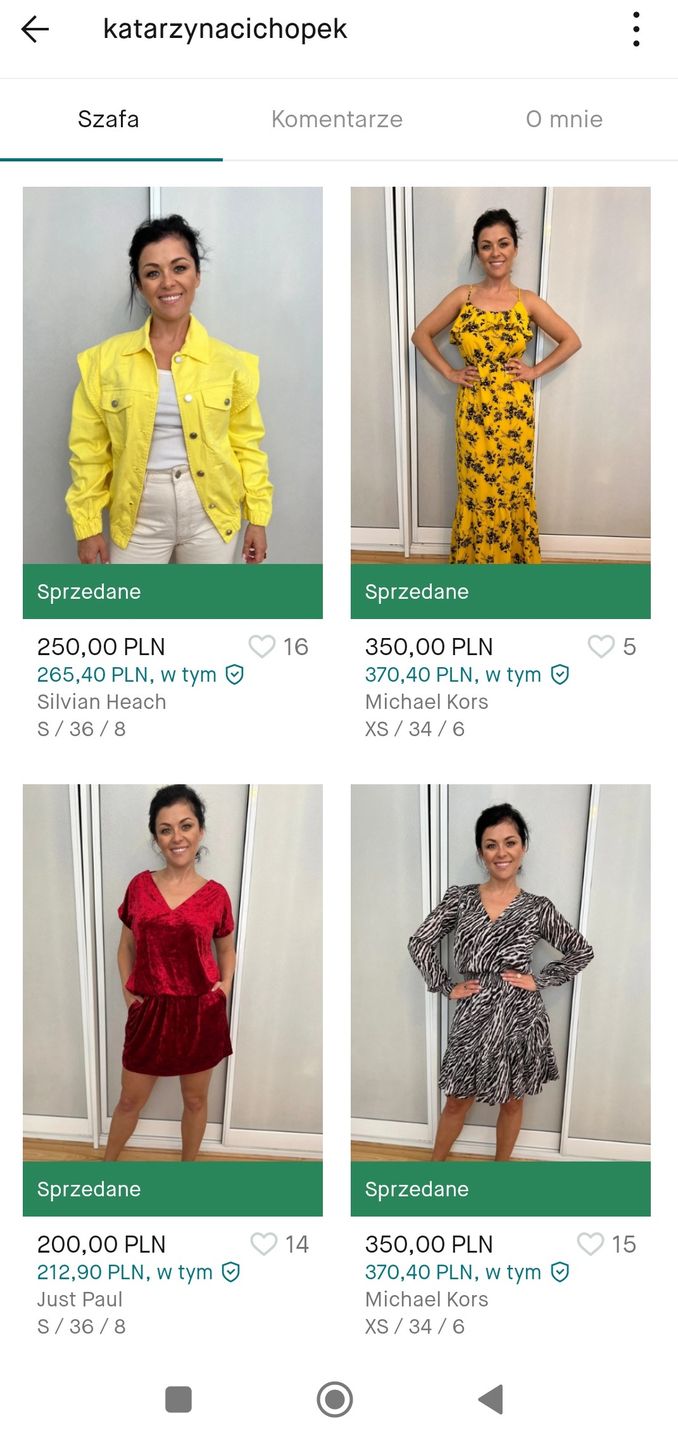Viewport: 678px width, 1440px height.
Task: Tap the system home button
Action: point(335,1399)
